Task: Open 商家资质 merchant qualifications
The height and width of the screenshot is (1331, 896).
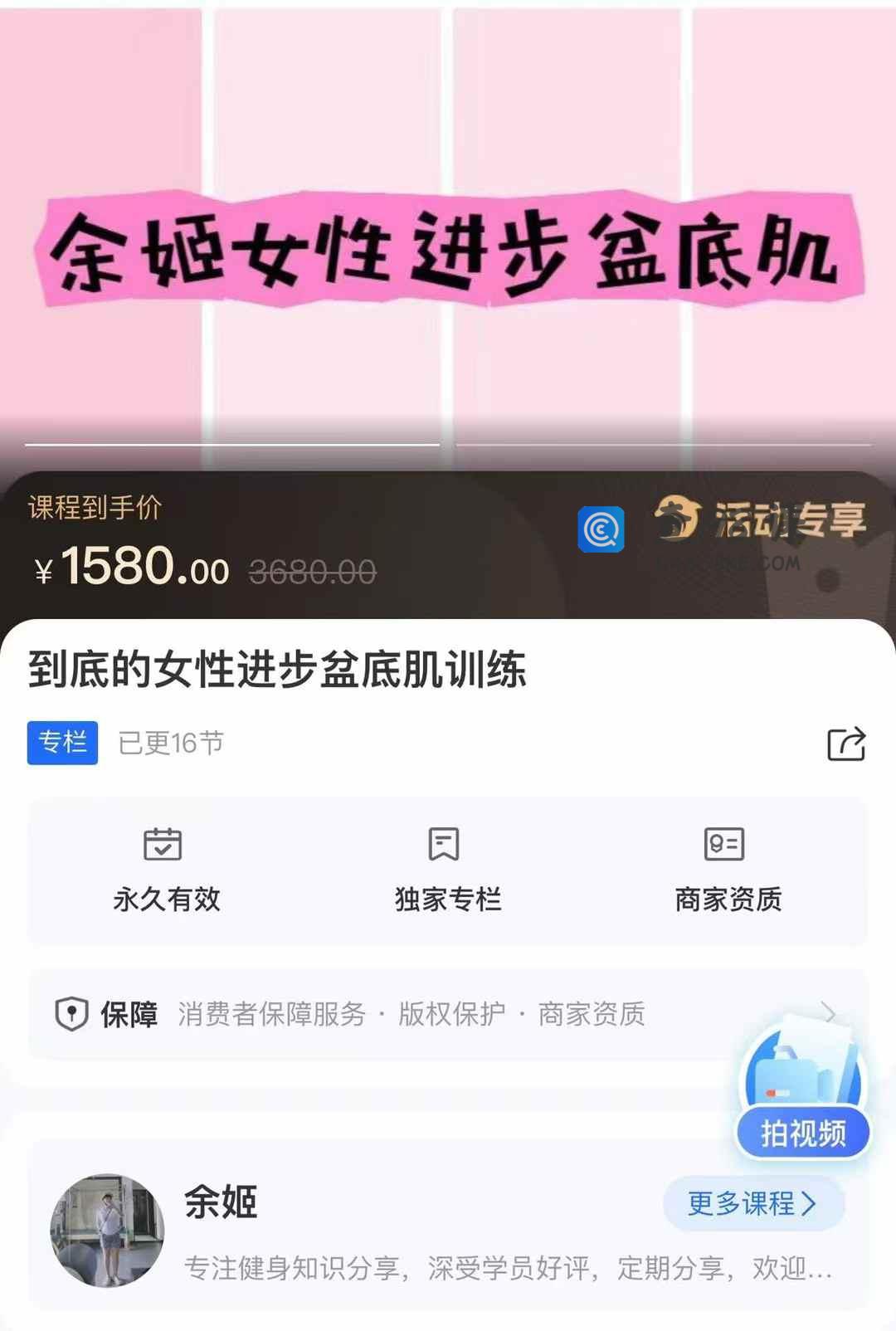Action: click(x=728, y=870)
